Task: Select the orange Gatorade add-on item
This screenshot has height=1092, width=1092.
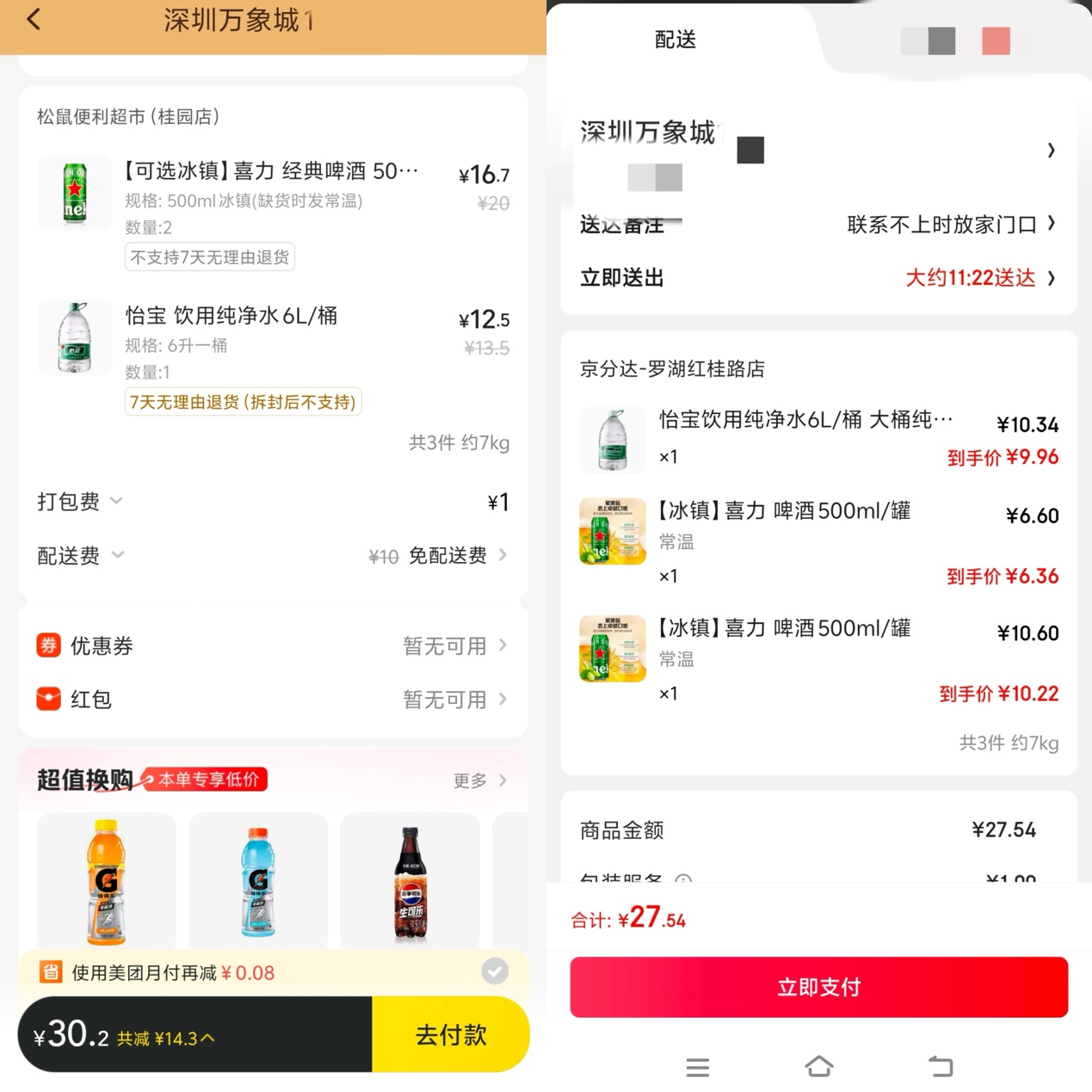Action: pos(106,880)
